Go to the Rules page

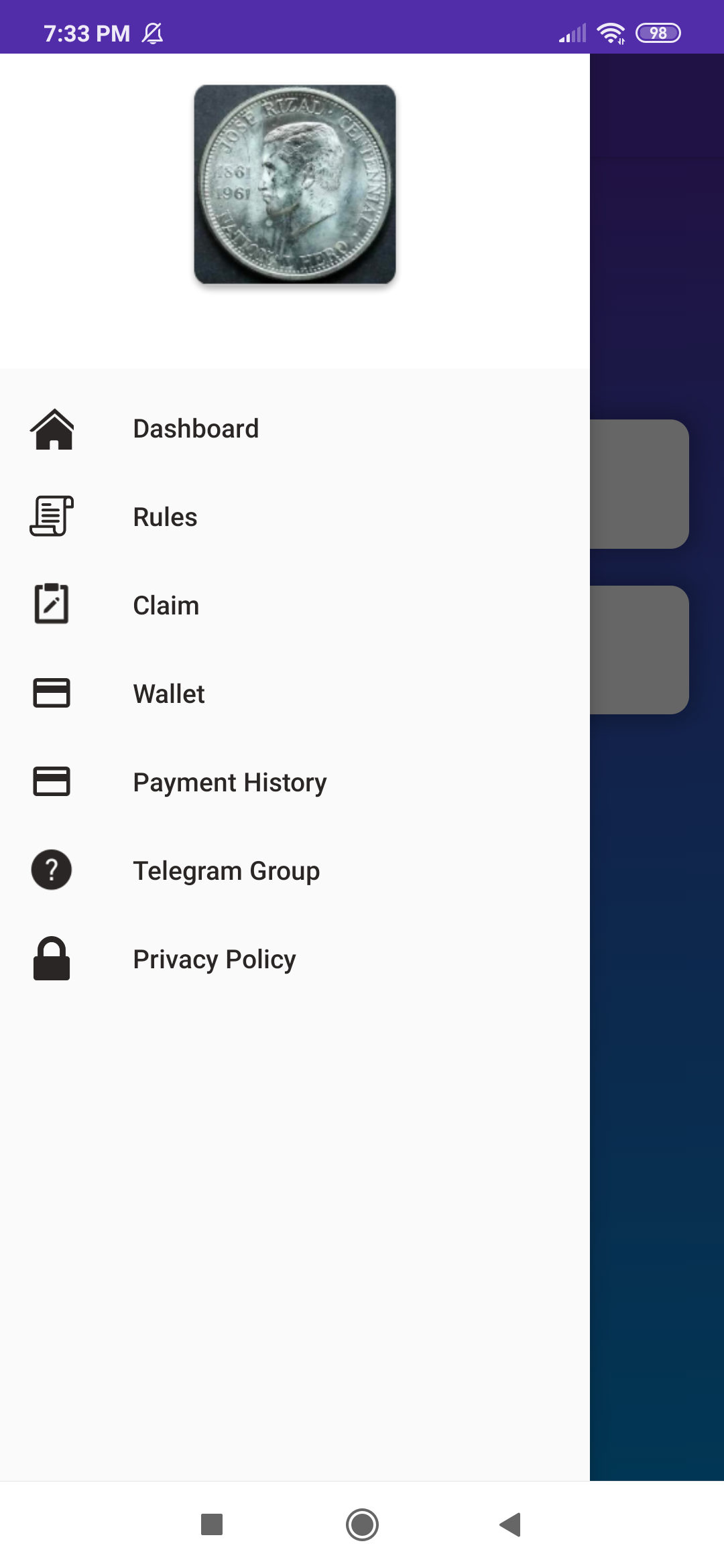(x=165, y=517)
